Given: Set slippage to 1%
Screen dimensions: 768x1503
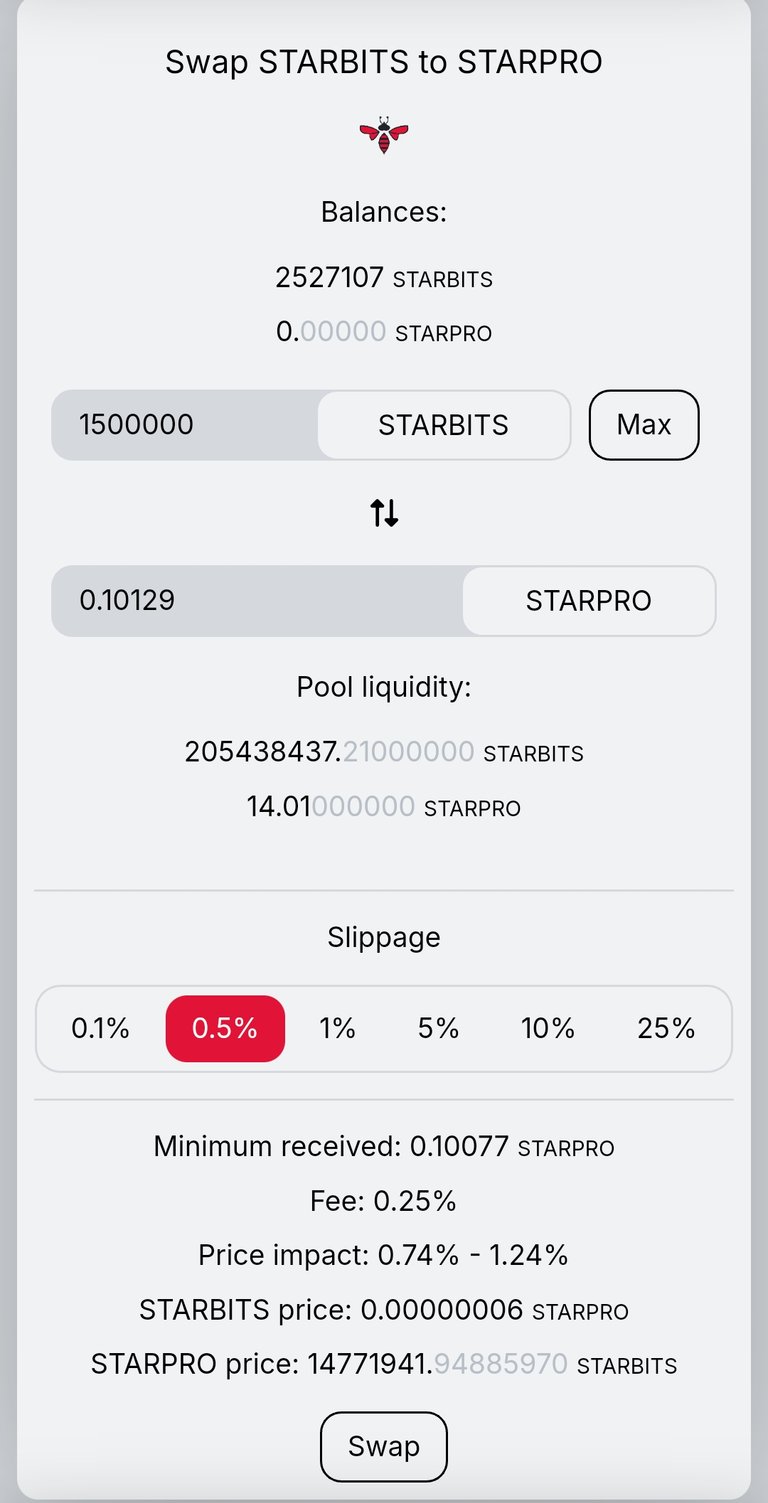Looking at the screenshot, I should coord(337,1028).
